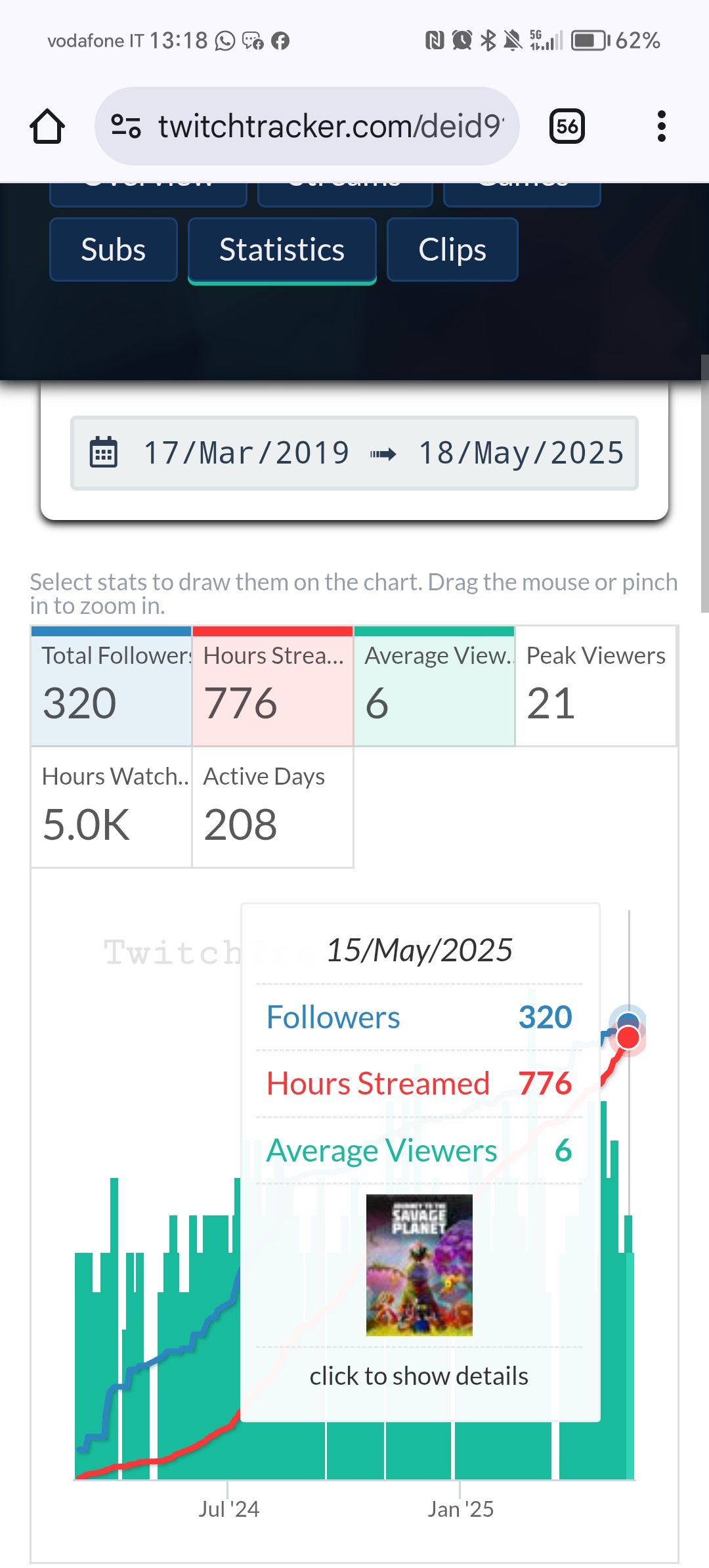
Task: Add Active Days to the chart
Action: point(273,807)
